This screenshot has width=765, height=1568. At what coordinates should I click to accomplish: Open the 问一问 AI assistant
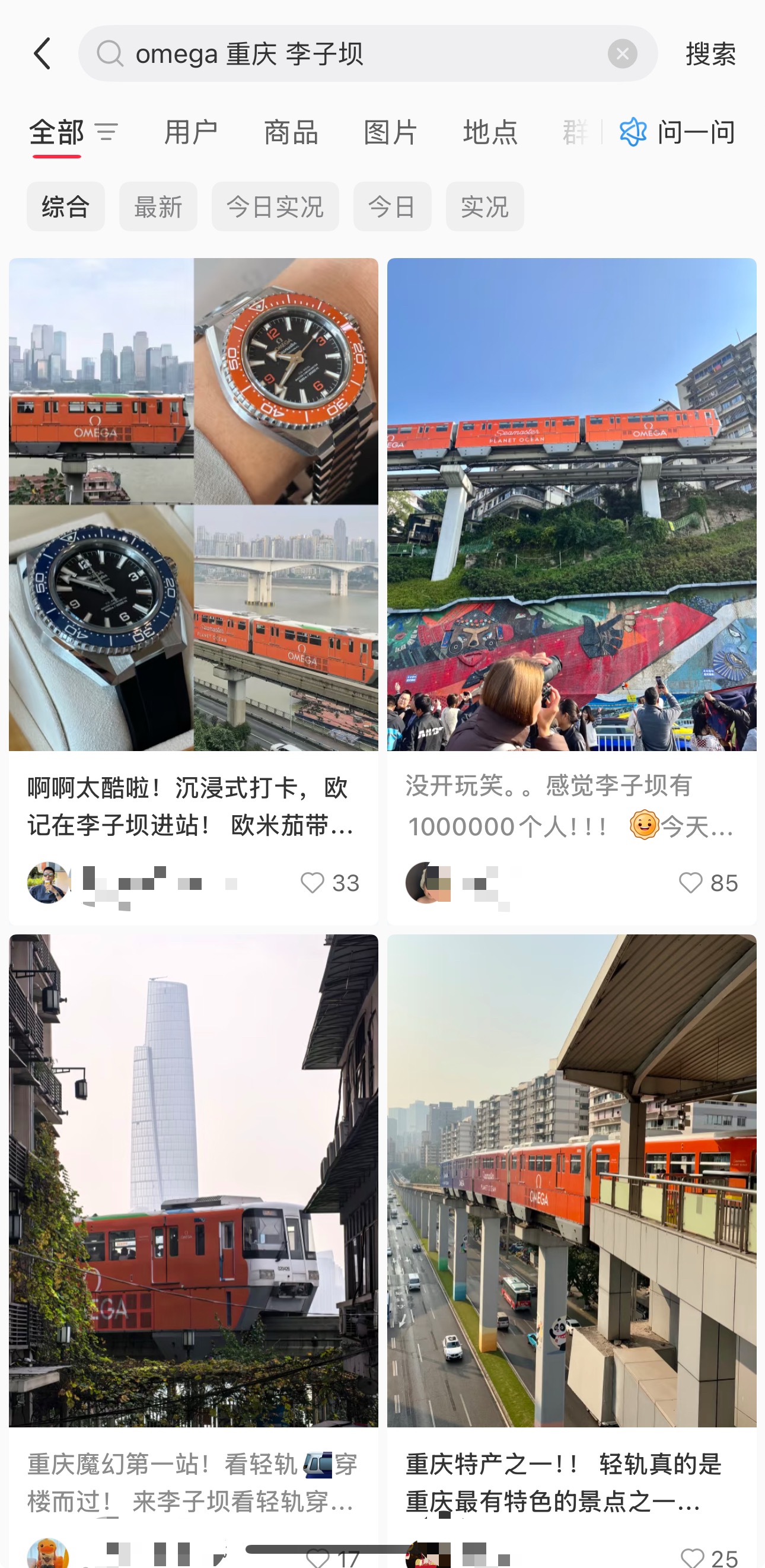click(677, 132)
